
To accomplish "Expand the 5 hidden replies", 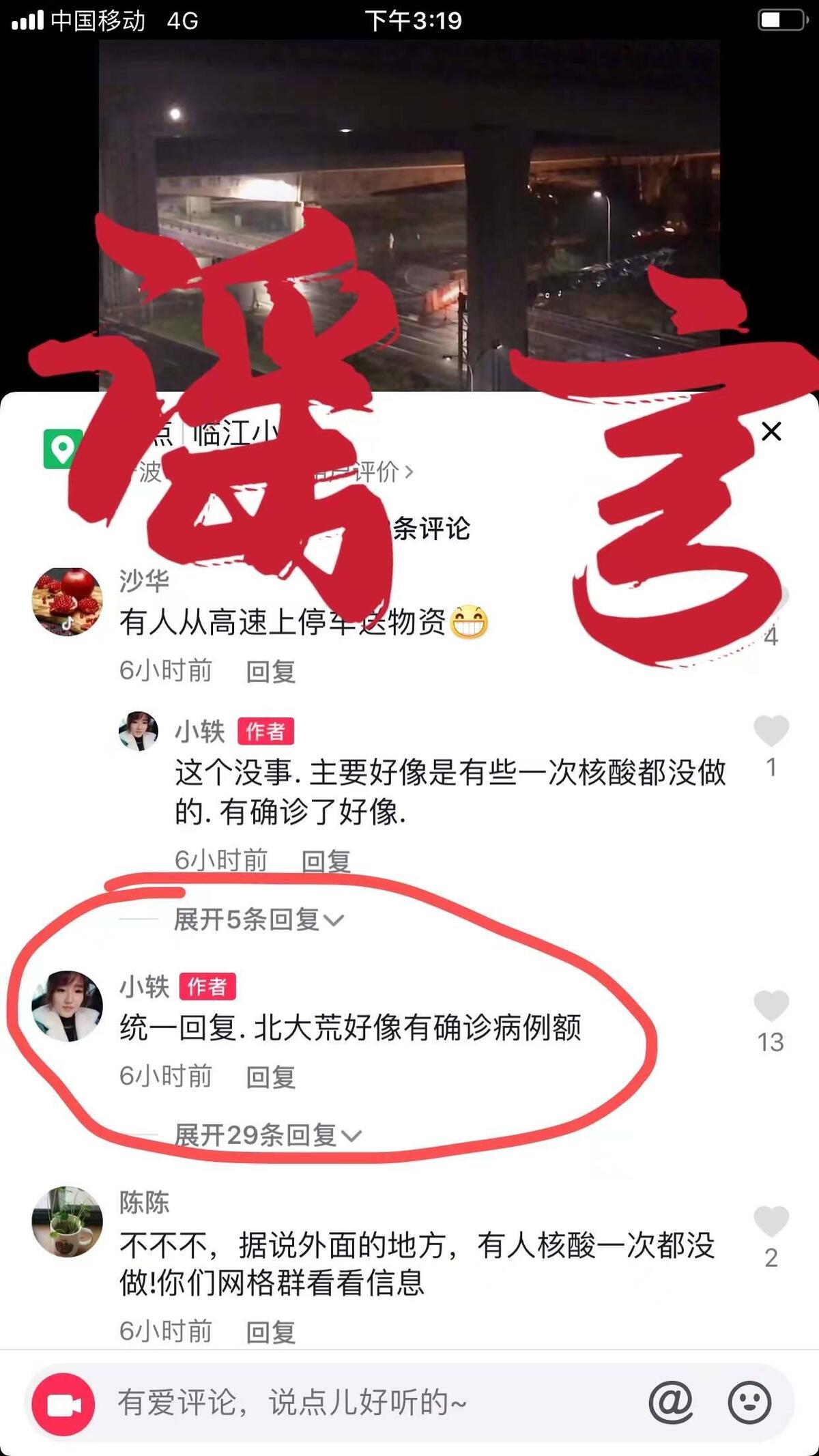I will pos(258,920).
